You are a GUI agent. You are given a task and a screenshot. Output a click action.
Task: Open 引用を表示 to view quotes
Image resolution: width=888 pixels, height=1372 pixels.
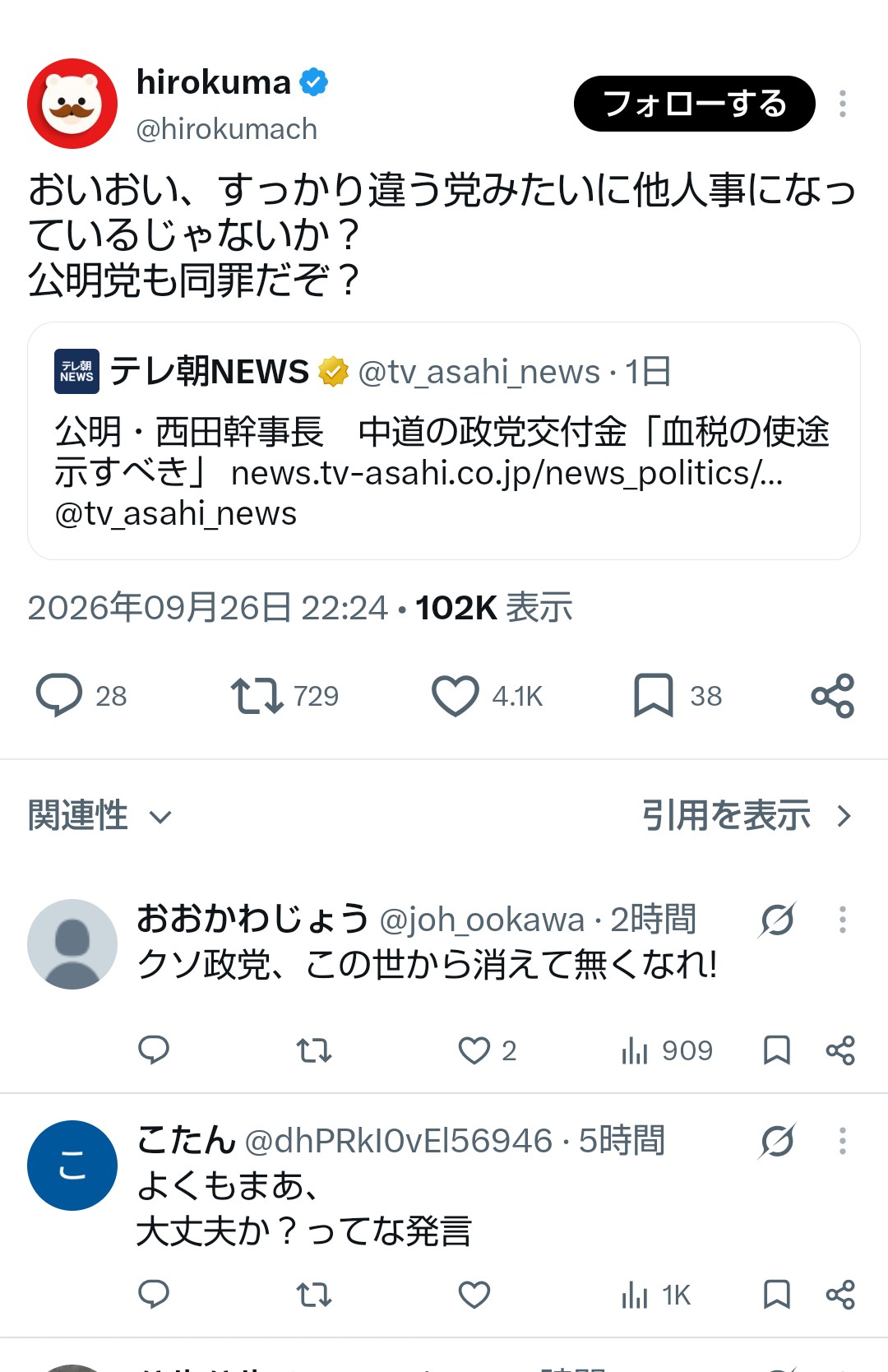tap(747, 816)
